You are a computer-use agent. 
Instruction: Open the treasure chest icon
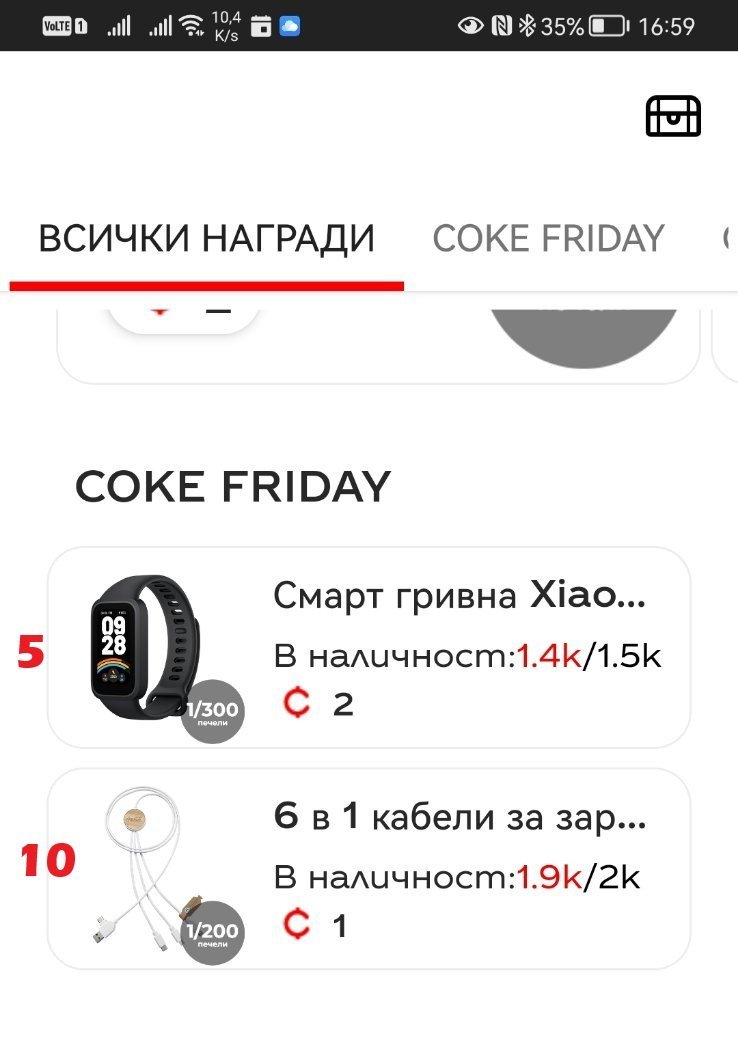tap(673, 116)
